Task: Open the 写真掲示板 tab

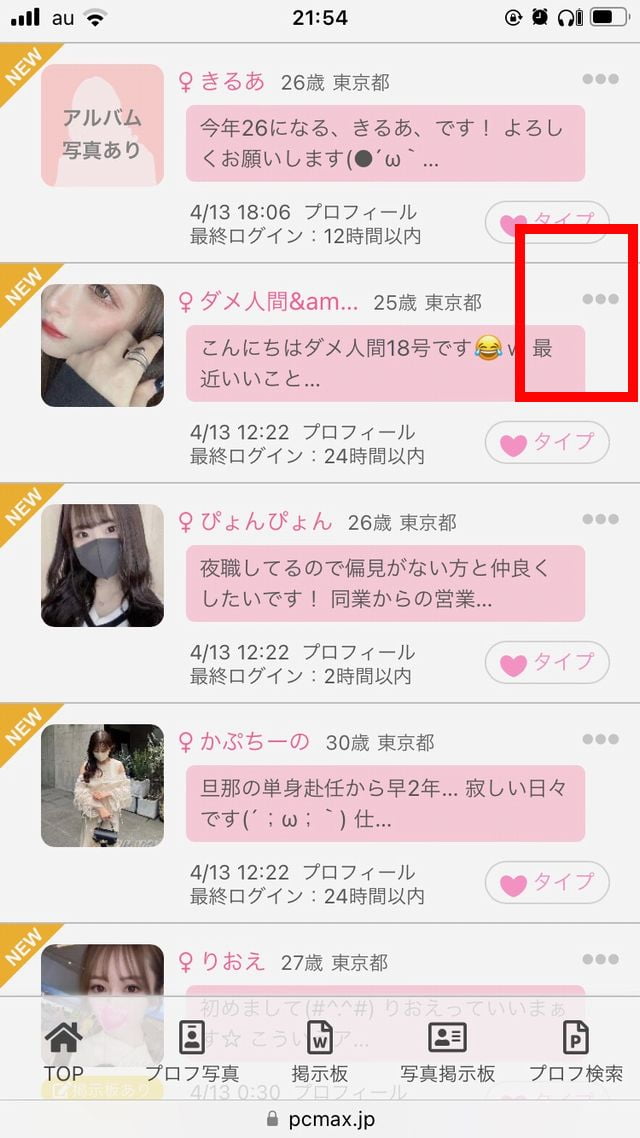Action: click(x=447, y=1050)
